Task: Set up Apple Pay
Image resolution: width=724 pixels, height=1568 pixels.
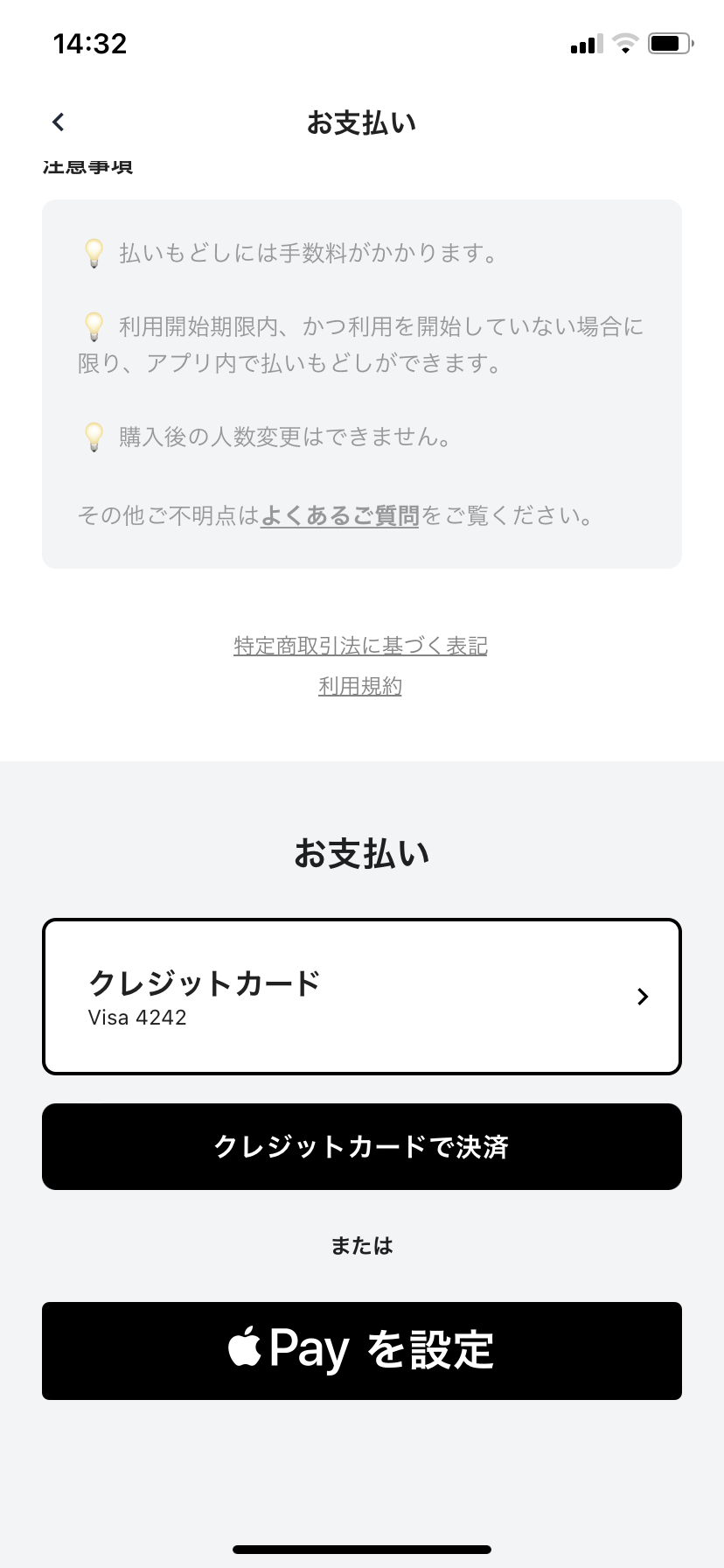Action: (361, 1350)
